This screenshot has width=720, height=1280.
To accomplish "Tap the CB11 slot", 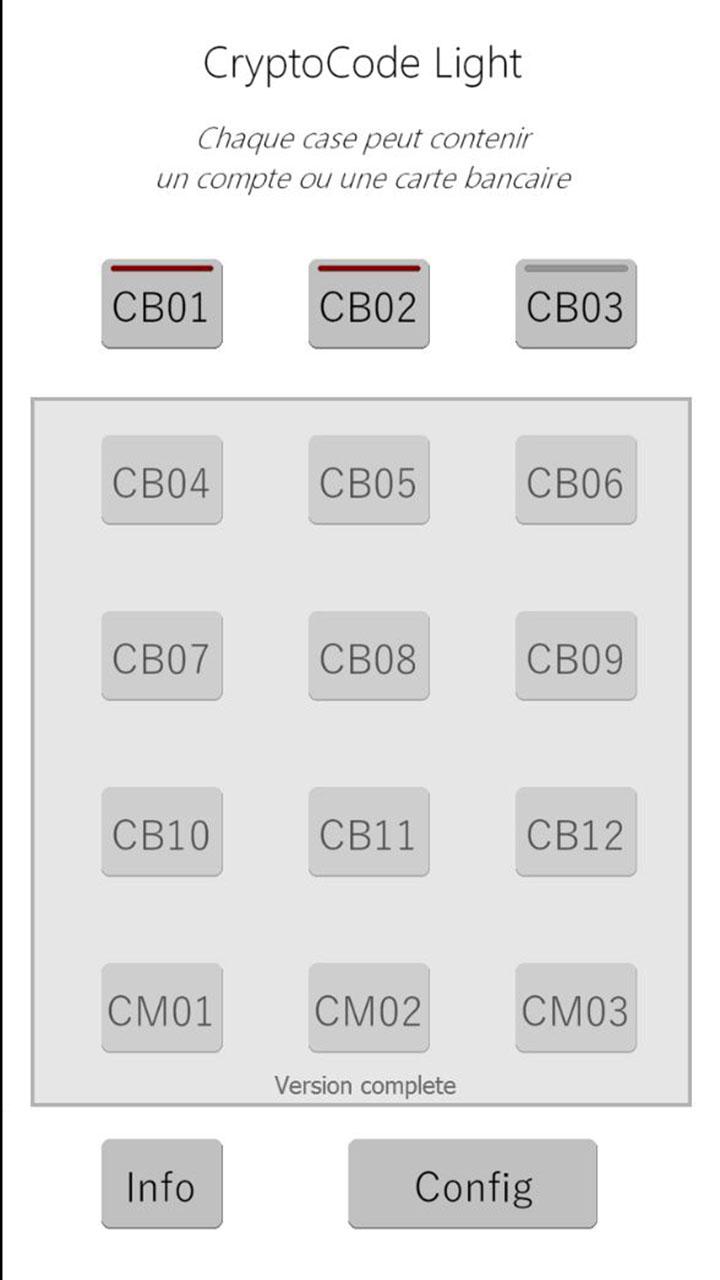I will pos(368,833).
